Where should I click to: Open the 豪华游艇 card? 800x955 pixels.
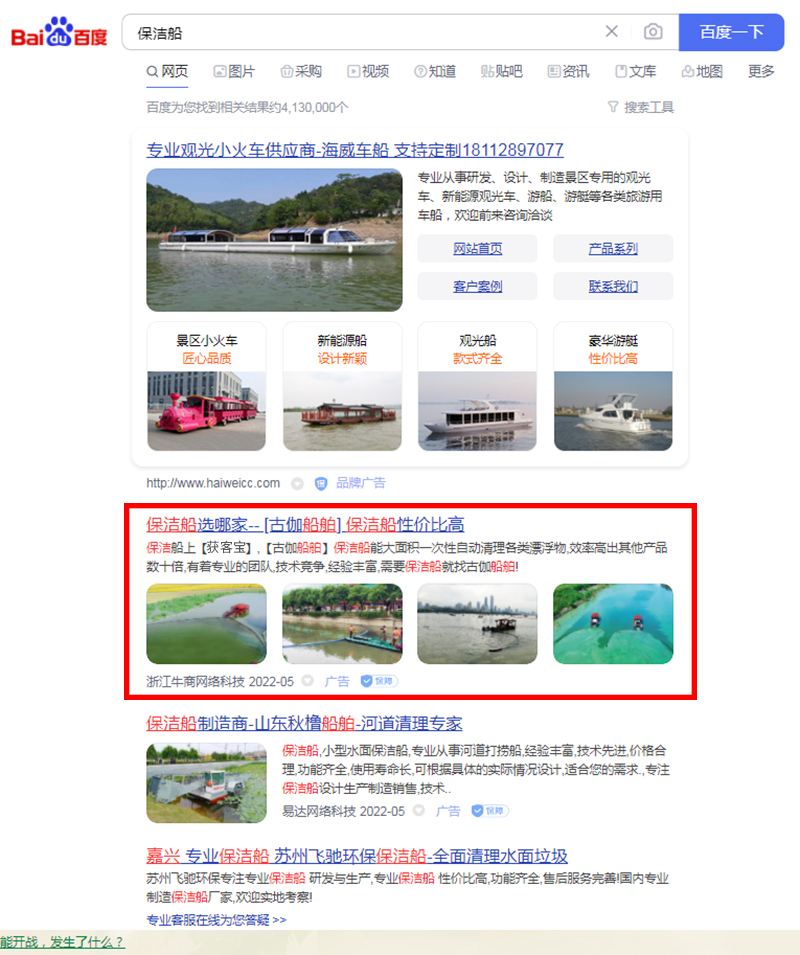pos(613,385)
